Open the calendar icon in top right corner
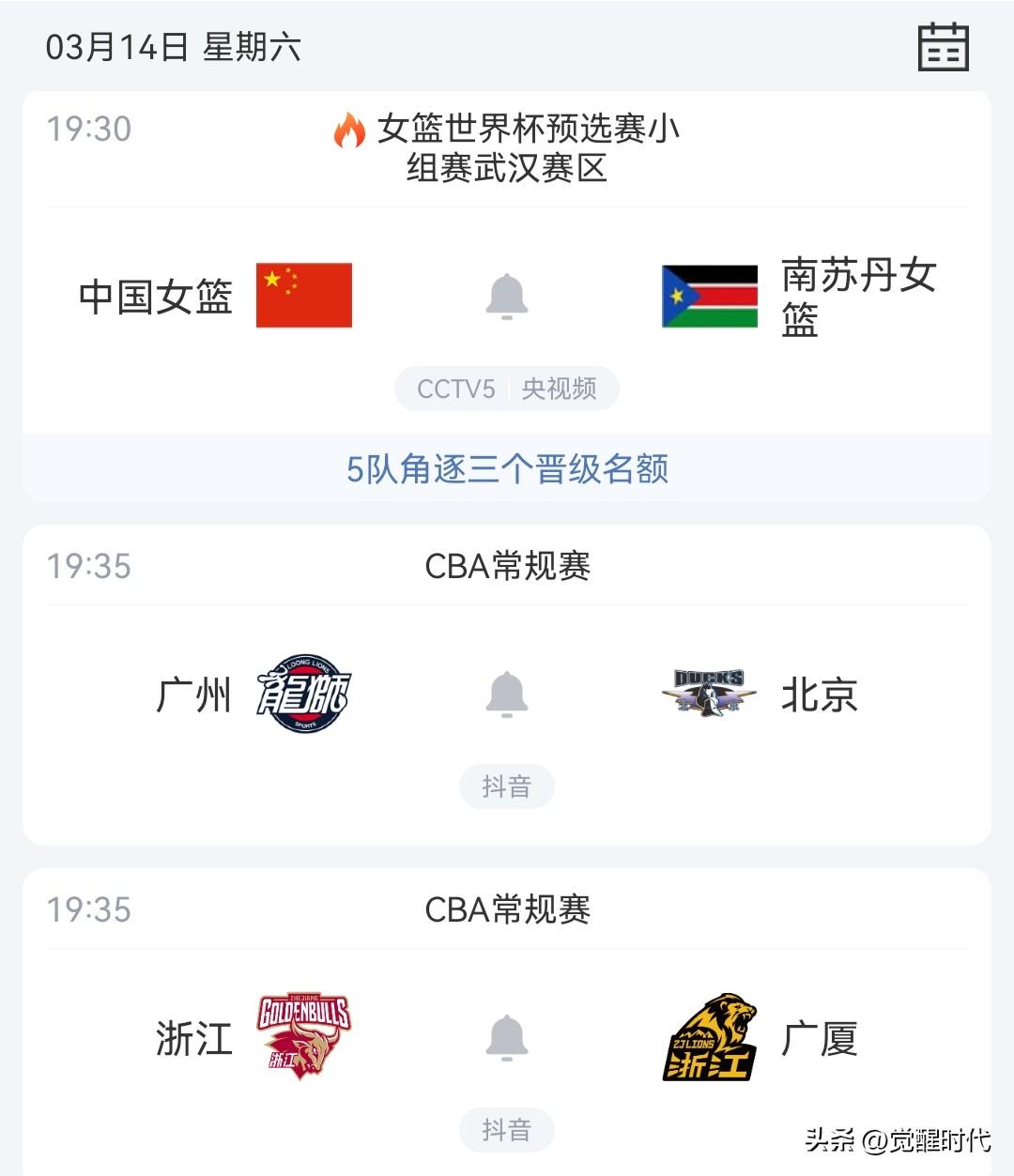 [944, 46]
